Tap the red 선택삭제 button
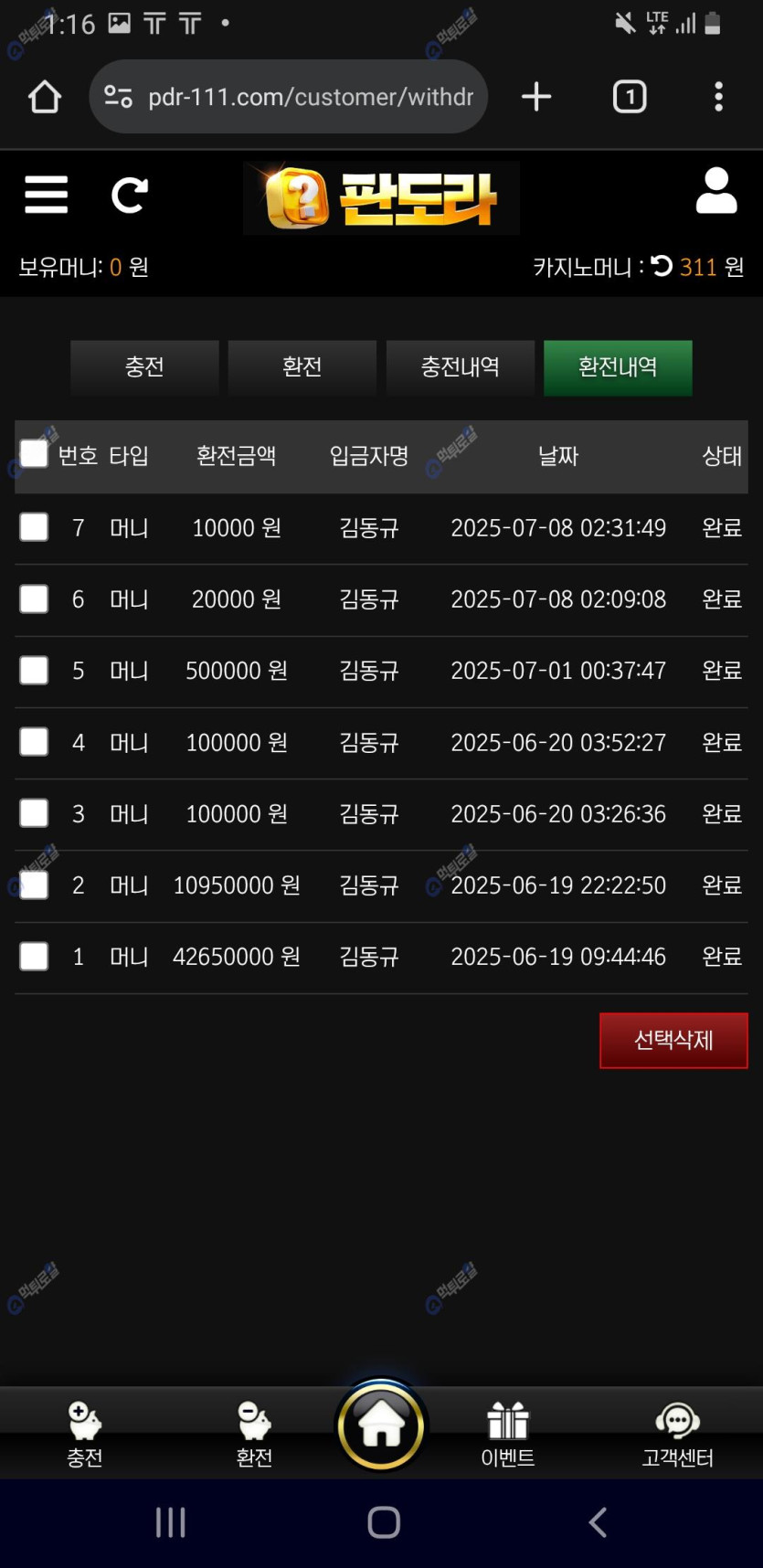763x1568 pixels. point(673,1040)
